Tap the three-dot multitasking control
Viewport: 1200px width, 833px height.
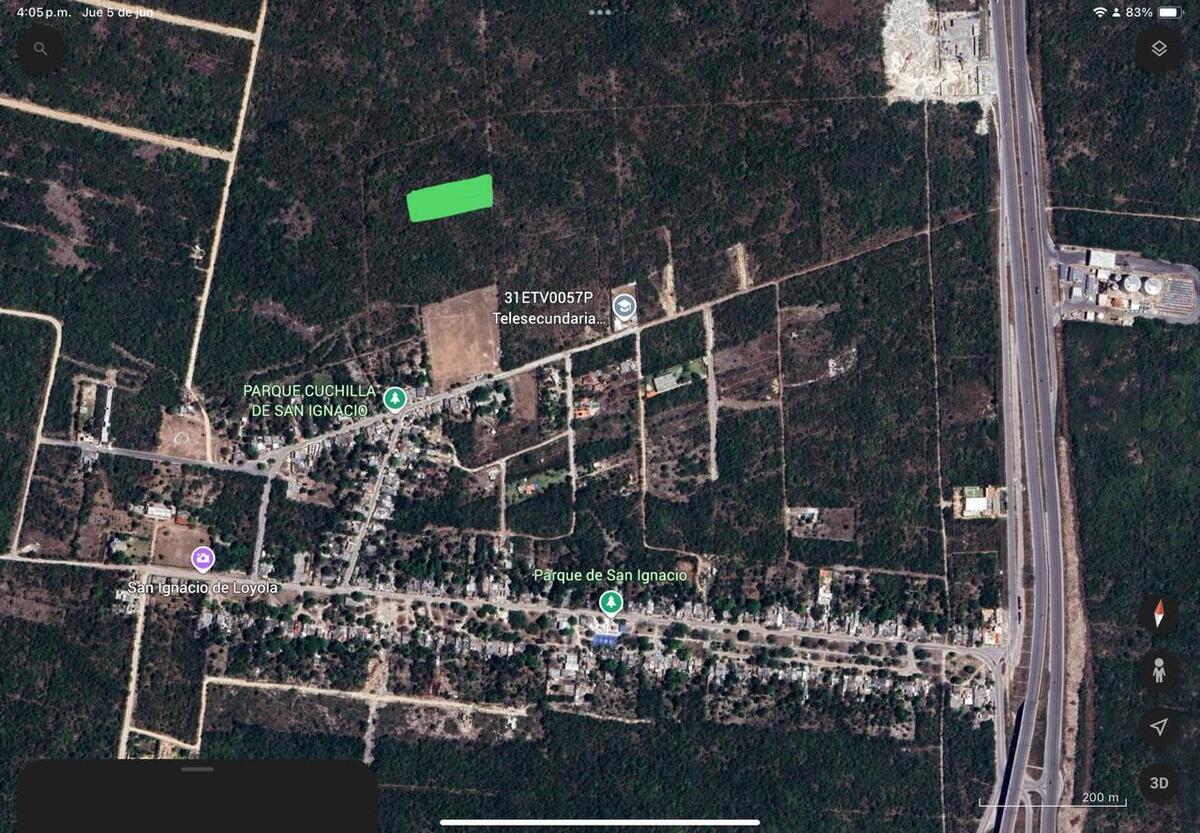pos(600,12)
